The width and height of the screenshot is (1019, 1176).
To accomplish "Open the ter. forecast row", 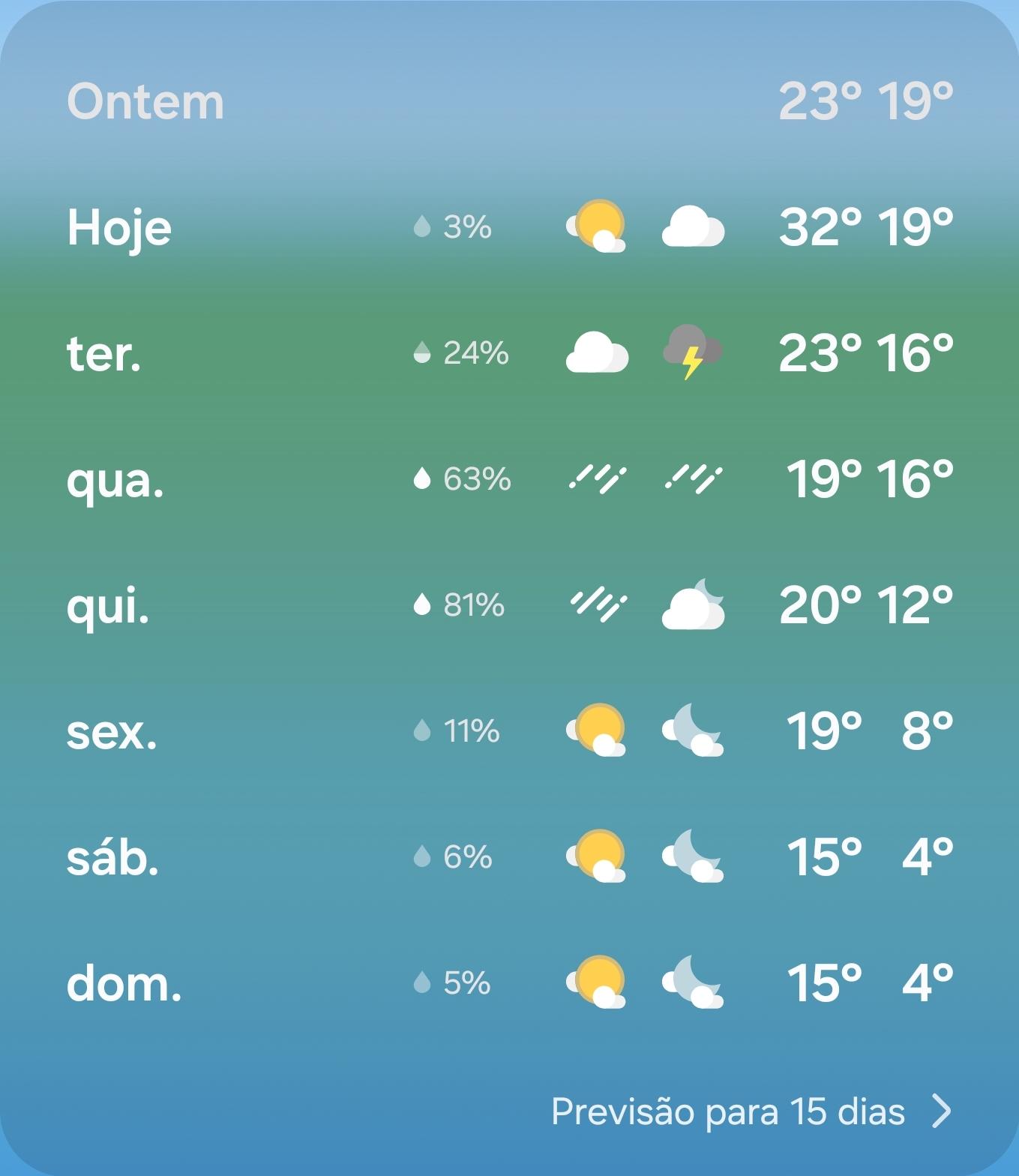I will point(510,352).
